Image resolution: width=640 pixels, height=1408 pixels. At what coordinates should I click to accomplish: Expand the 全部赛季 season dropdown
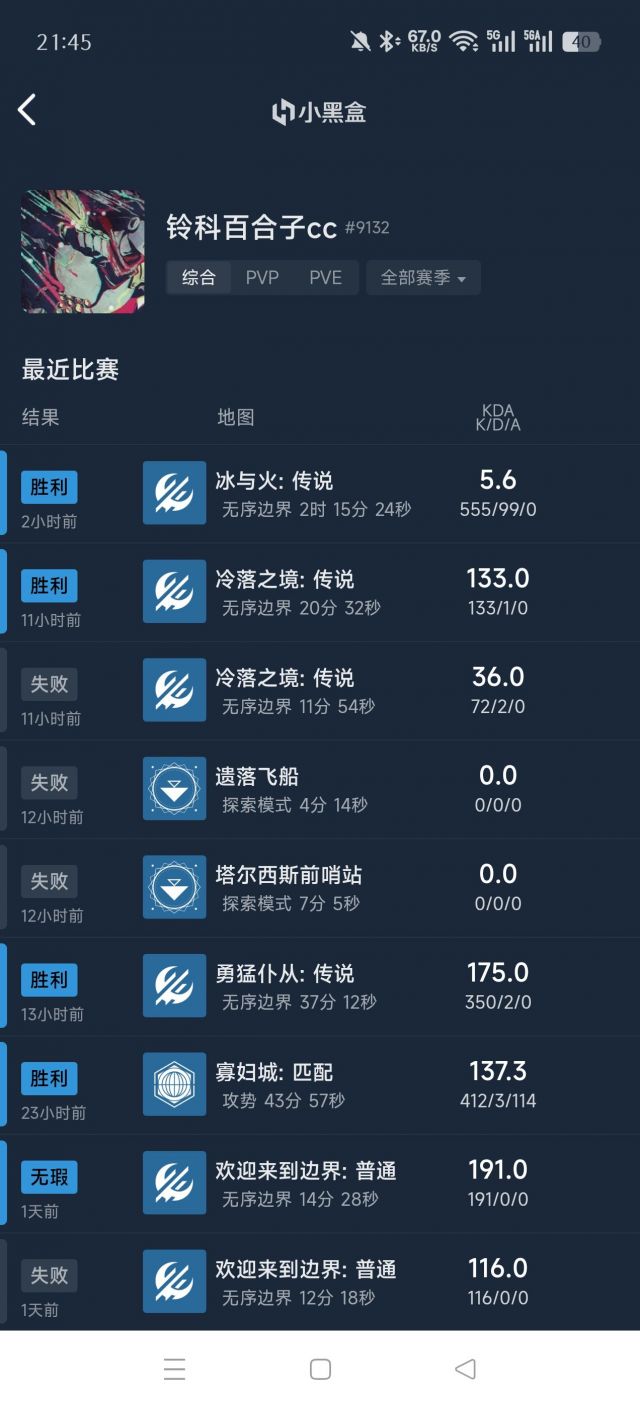pyautogui.click(x=423, y=278)
